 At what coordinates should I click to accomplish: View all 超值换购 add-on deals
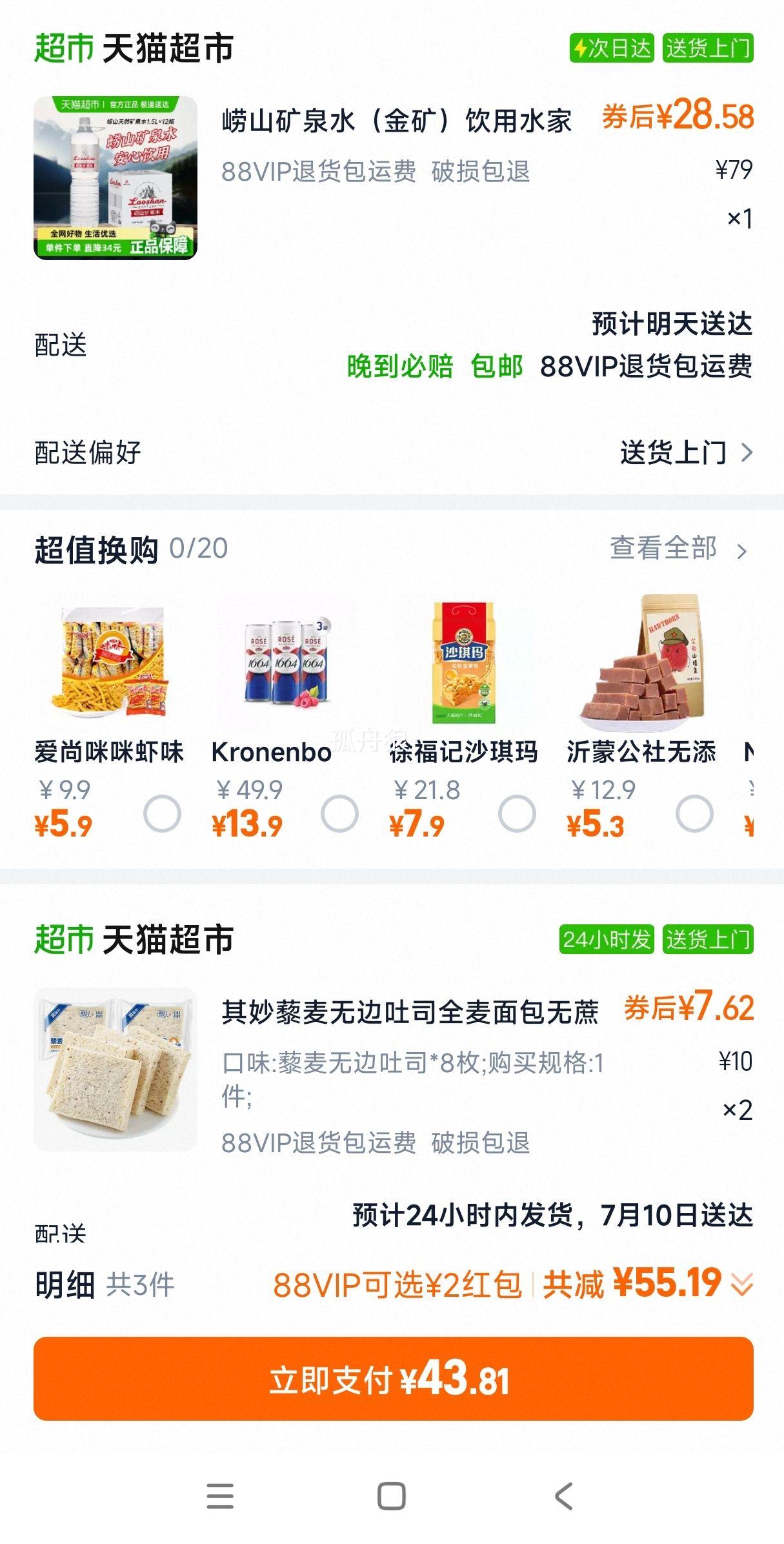pos(678,549)
